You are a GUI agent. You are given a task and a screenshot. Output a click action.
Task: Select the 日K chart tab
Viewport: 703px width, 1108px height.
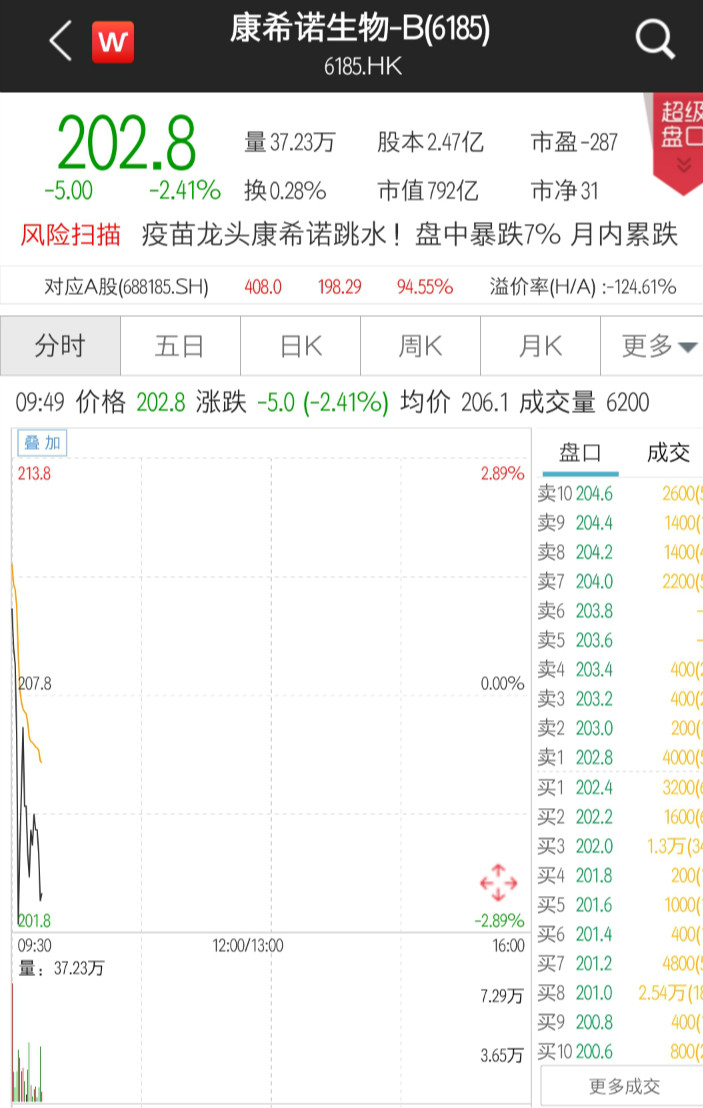(300, 346)
